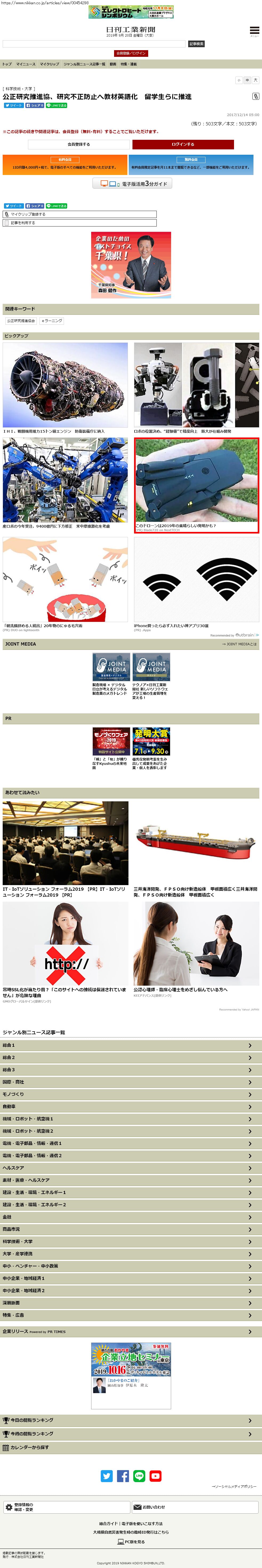Switch to マイニュース tab
262x1568 pixels.
coord(26,64)
